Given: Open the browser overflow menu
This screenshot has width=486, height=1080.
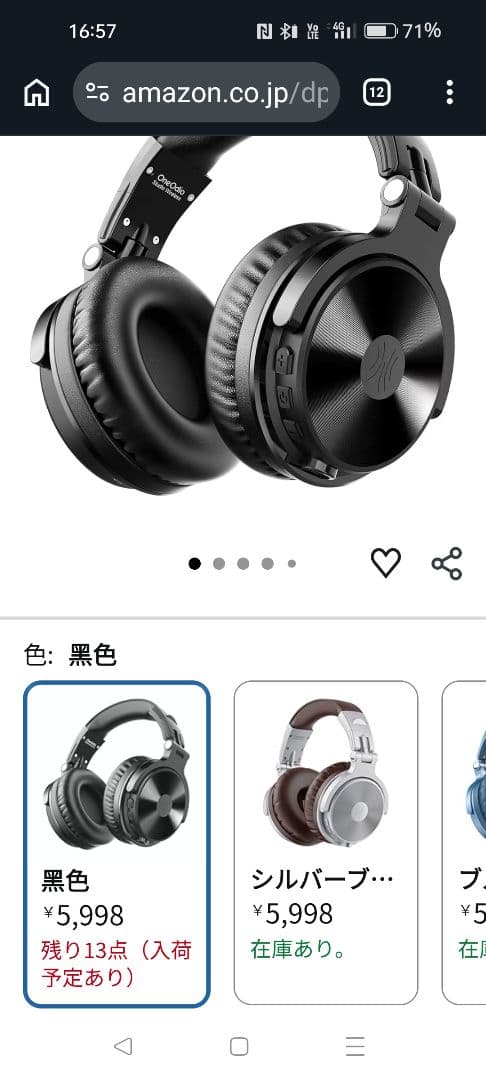Looking at the screenshot, I should point(450,92).
